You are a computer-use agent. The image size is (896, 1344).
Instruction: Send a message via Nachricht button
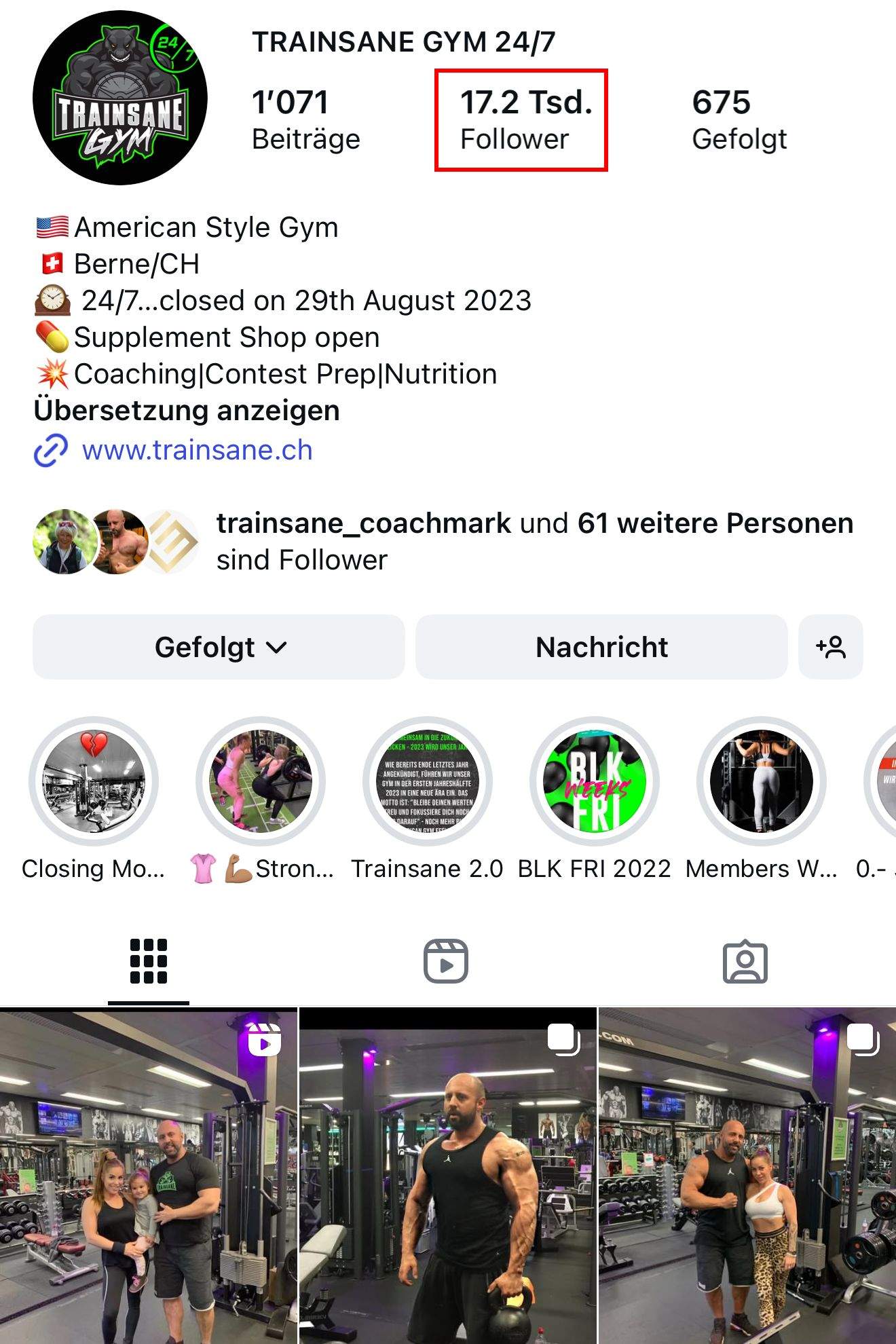click(601, 647)
